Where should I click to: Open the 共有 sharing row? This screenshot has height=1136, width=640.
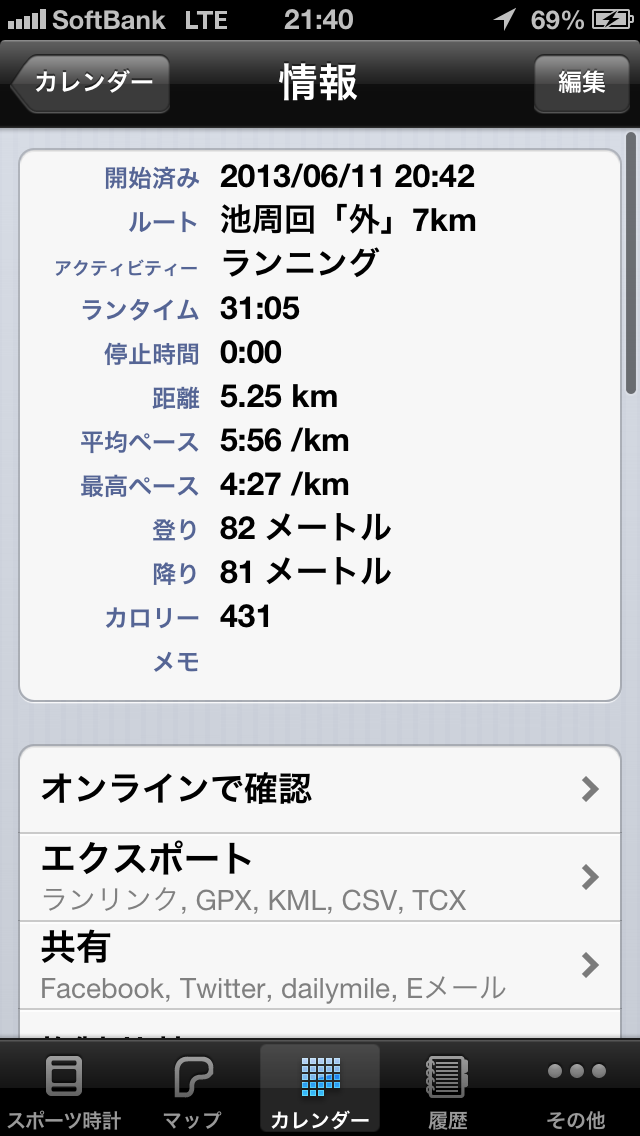tap(320, 964)
